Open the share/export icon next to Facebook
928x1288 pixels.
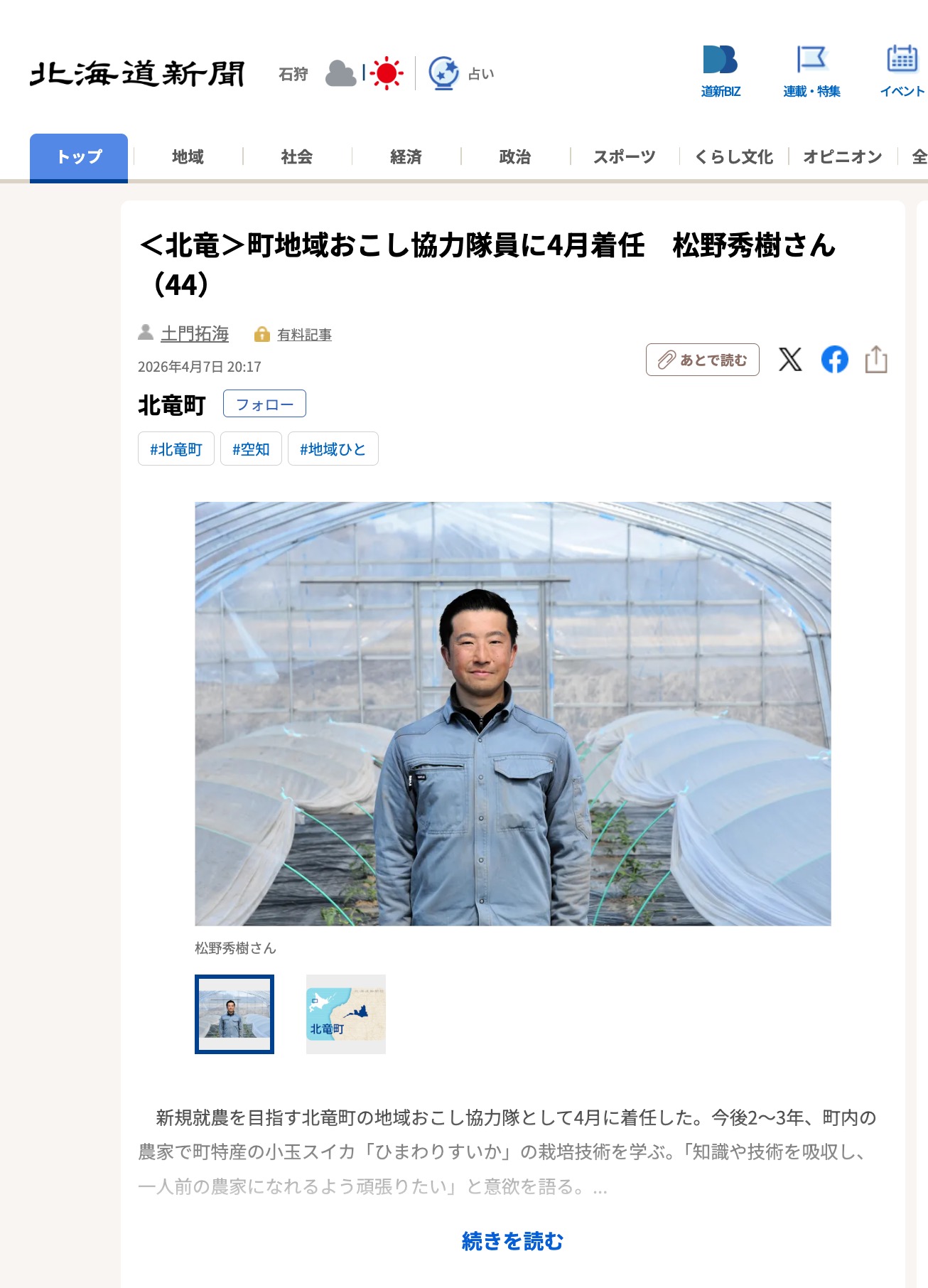coord(878,360)
